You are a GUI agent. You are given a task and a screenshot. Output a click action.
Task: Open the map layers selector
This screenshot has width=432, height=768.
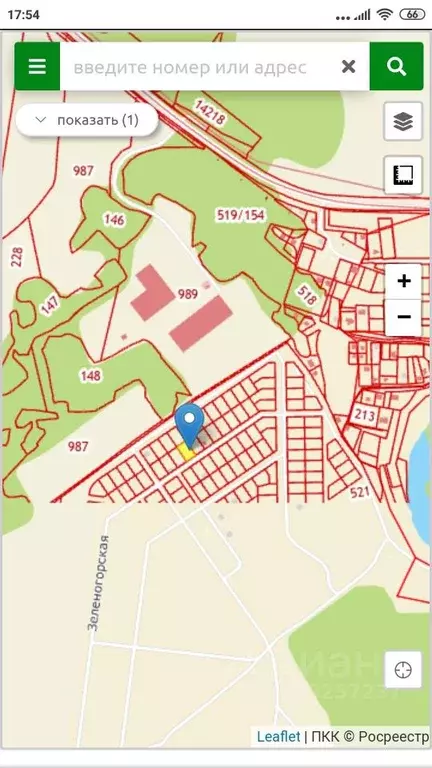(x=403, y=121)
